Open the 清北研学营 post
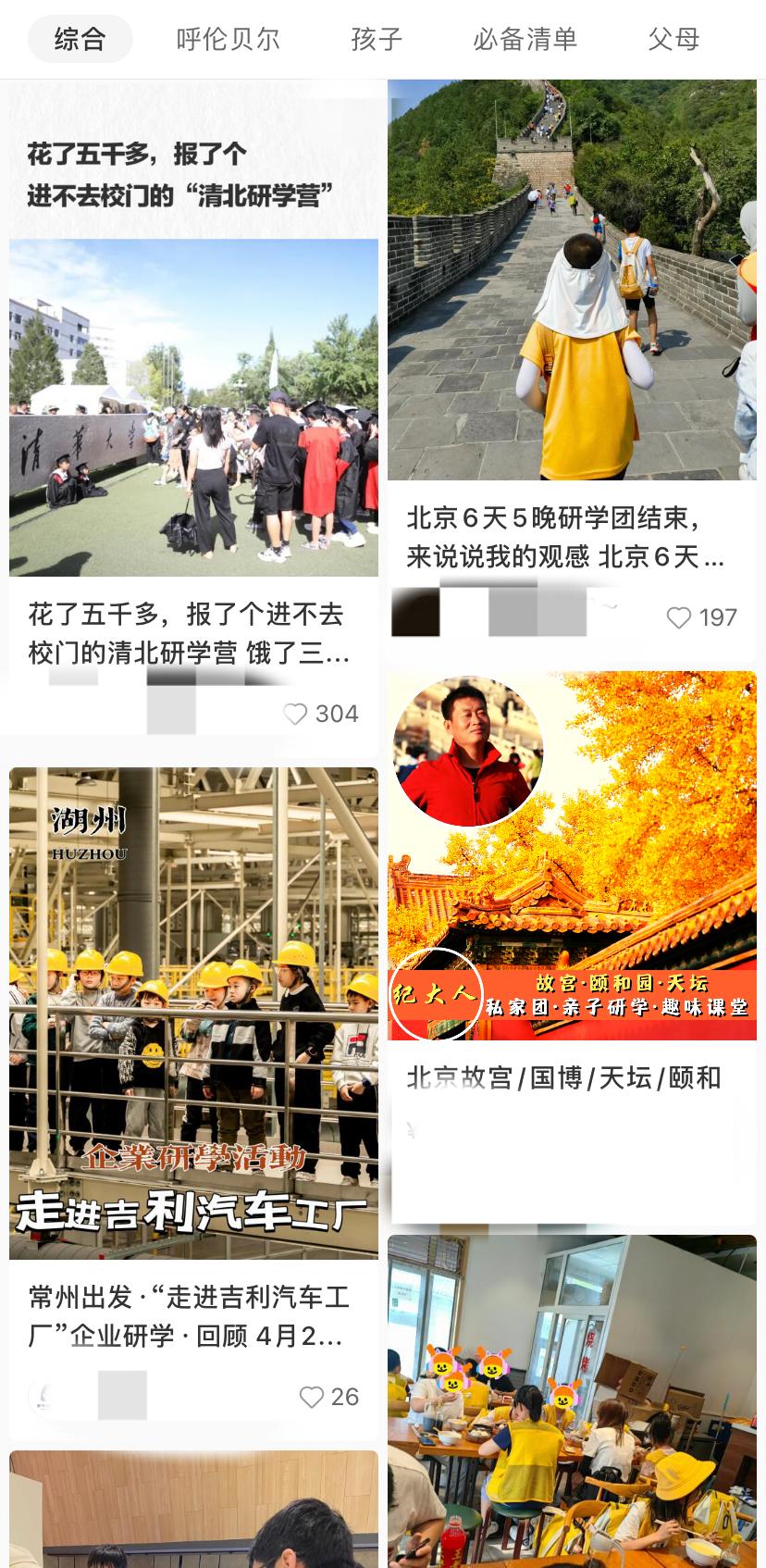 193,407
